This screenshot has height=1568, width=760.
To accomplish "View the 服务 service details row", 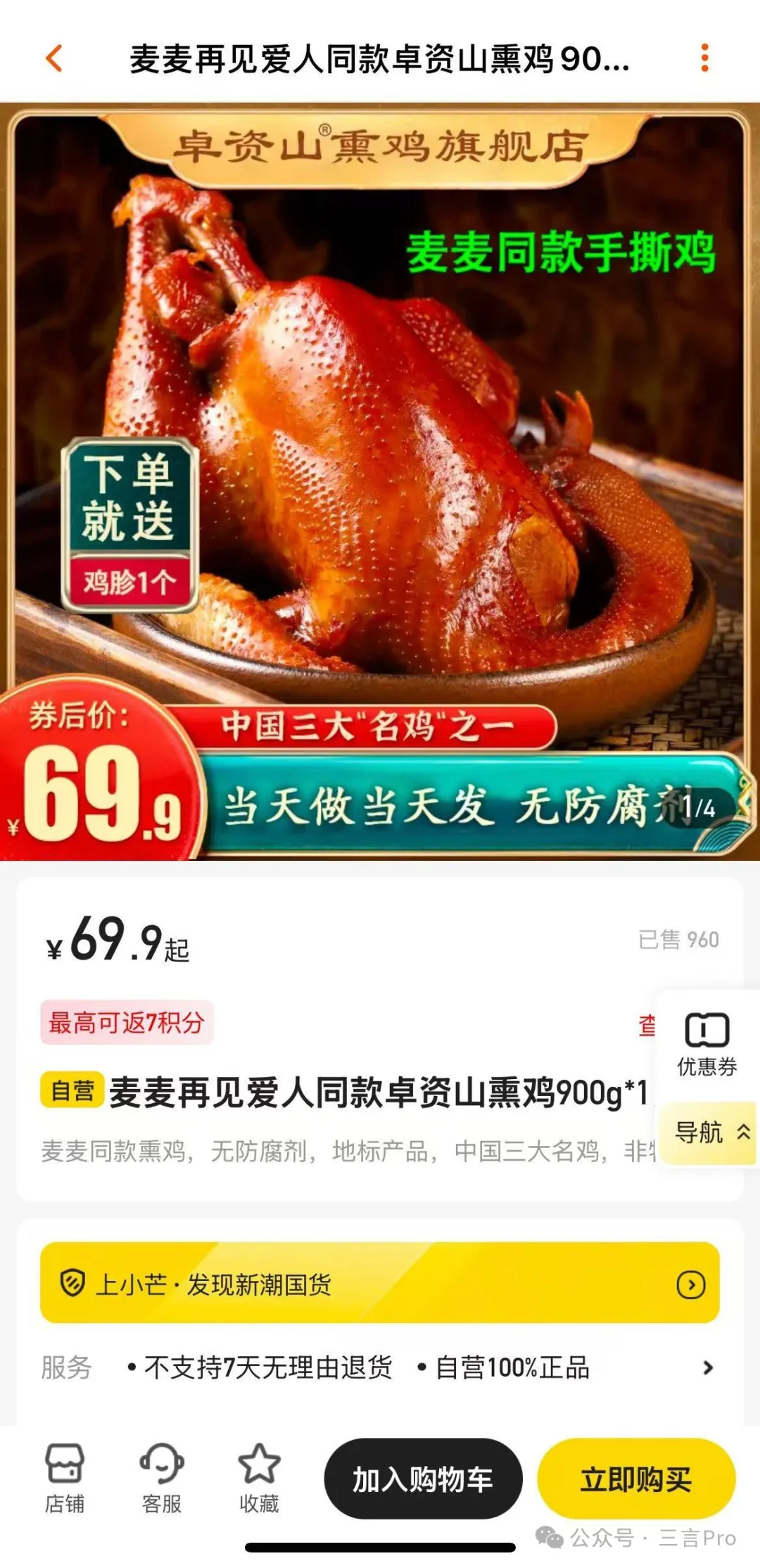I will (x=380, y=1367).
